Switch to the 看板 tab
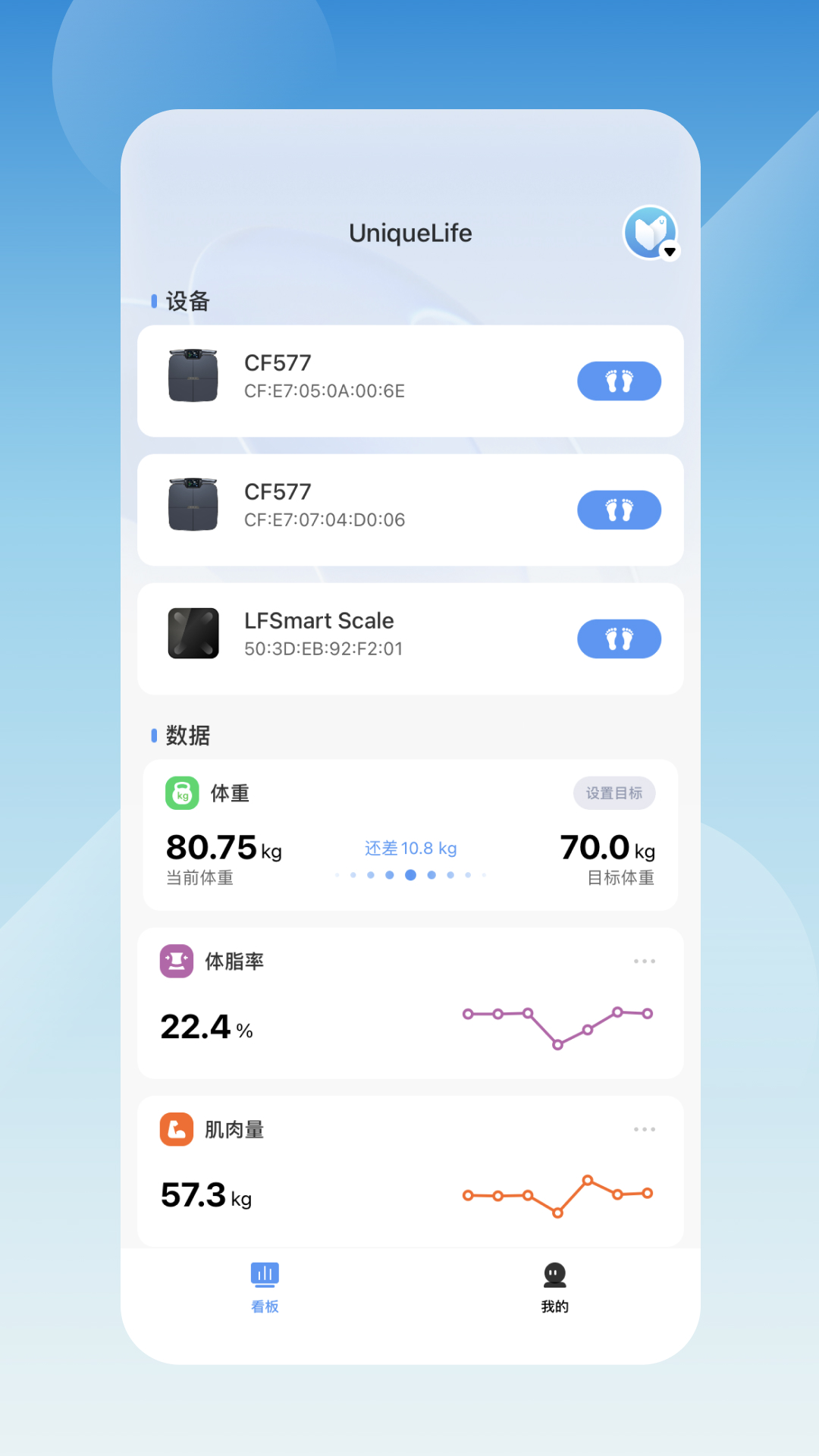Image resolution: width=819 pixels, height=1456 pixels. [263, 1285]
